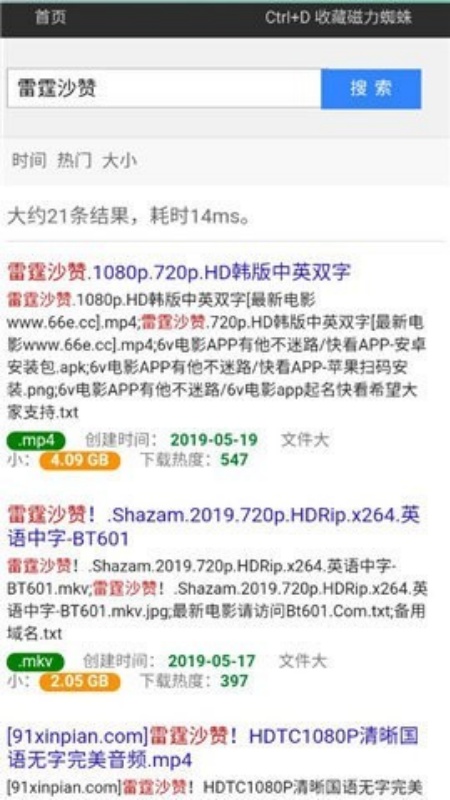Open result 雷霆沙赞.1080p.720p.HD韩版中英双字

[x=179, y=272]
